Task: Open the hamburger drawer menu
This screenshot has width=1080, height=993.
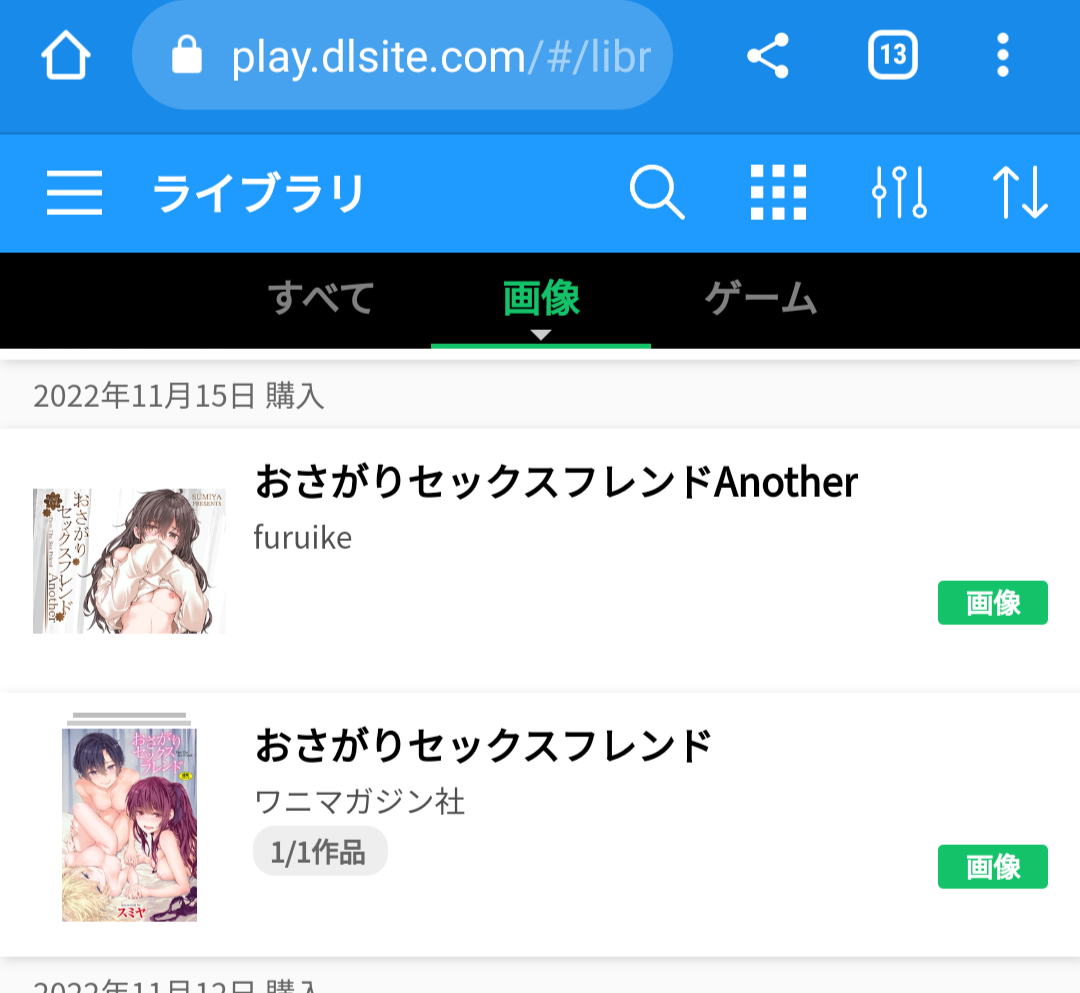Action: (75, 192)
